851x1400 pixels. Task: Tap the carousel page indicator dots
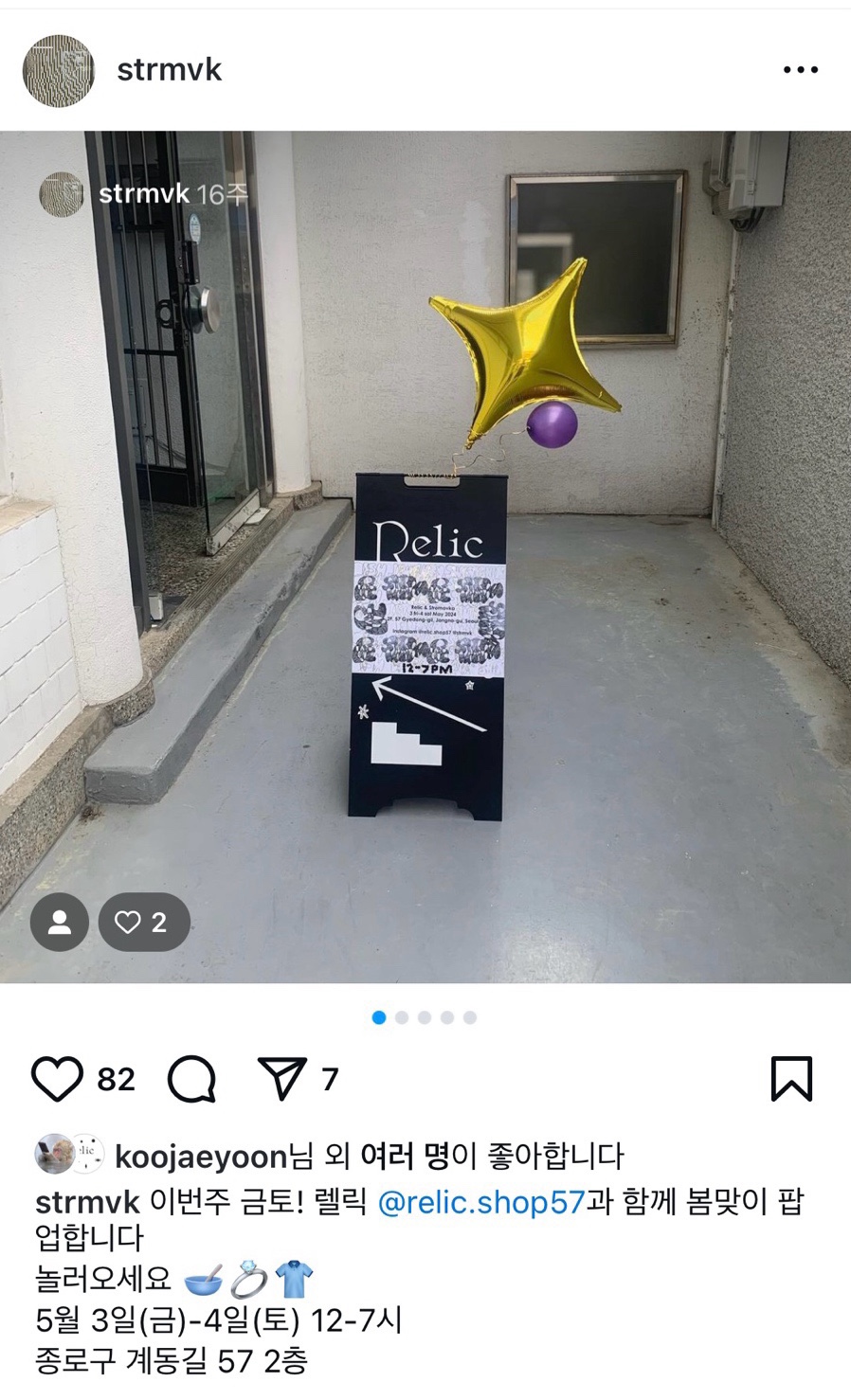click(x=425, y=1017)
